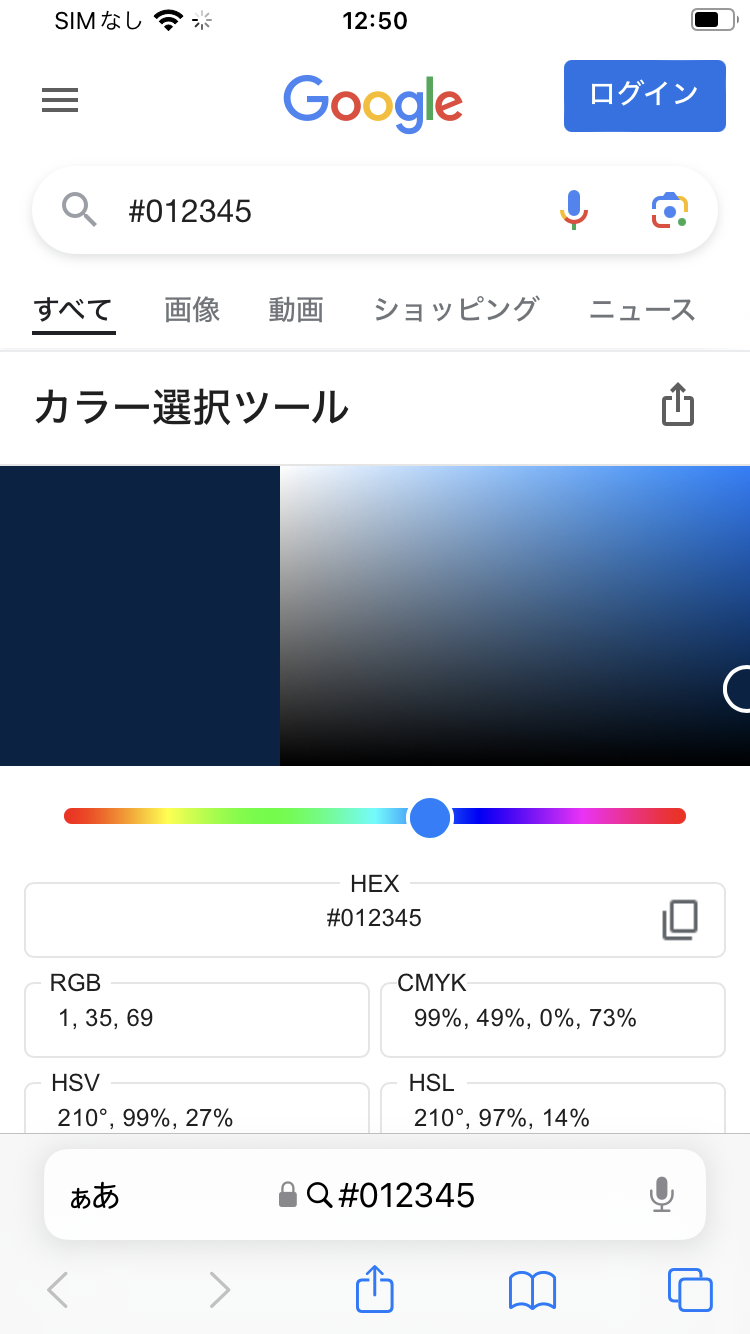Start voice search with the microphone icon
The width and height of the screenshot is (750, 1334).
[573, 210]
